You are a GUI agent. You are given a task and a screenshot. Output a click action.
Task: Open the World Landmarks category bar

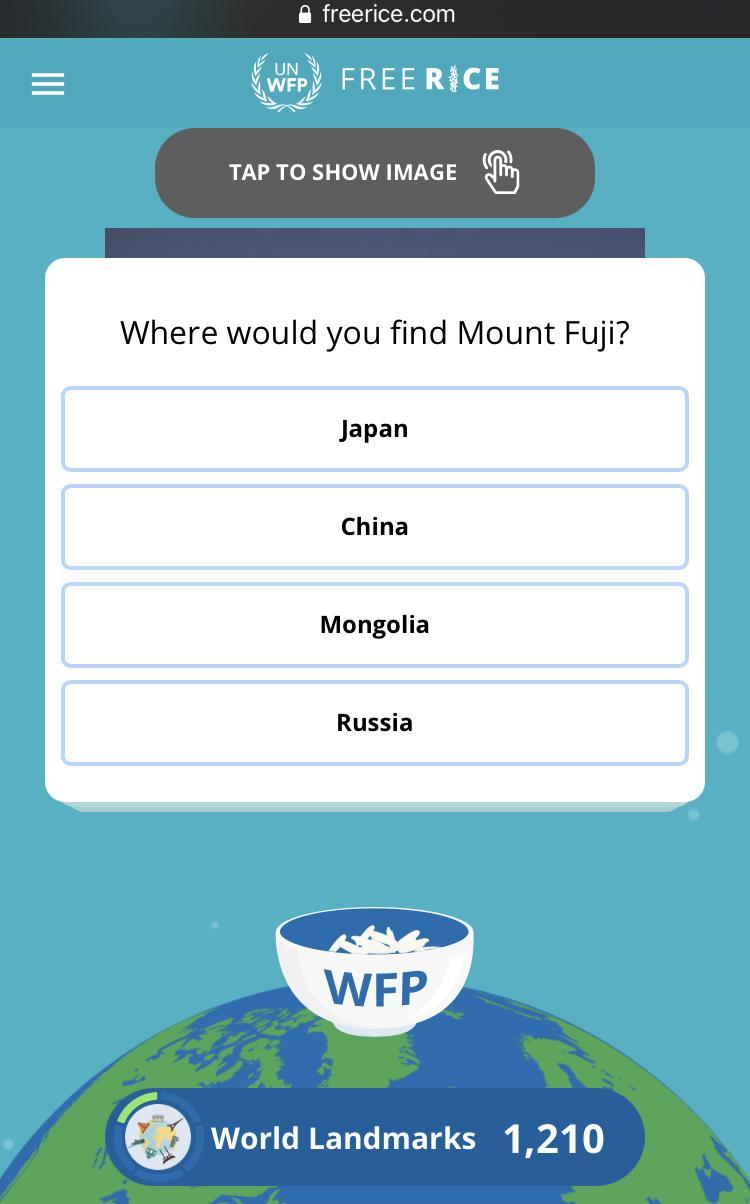[375, 1138]
